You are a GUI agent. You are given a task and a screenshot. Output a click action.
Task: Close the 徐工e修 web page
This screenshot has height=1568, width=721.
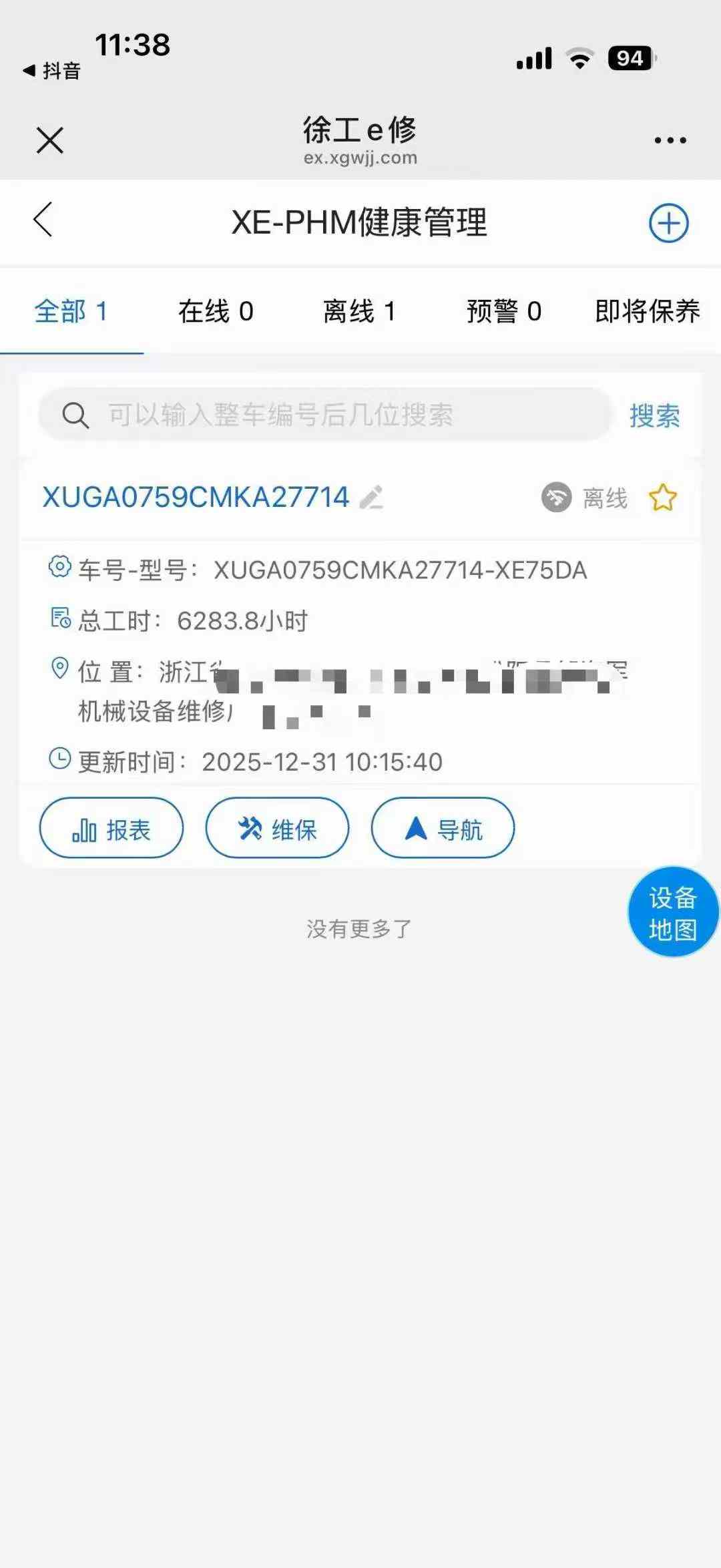50,141
